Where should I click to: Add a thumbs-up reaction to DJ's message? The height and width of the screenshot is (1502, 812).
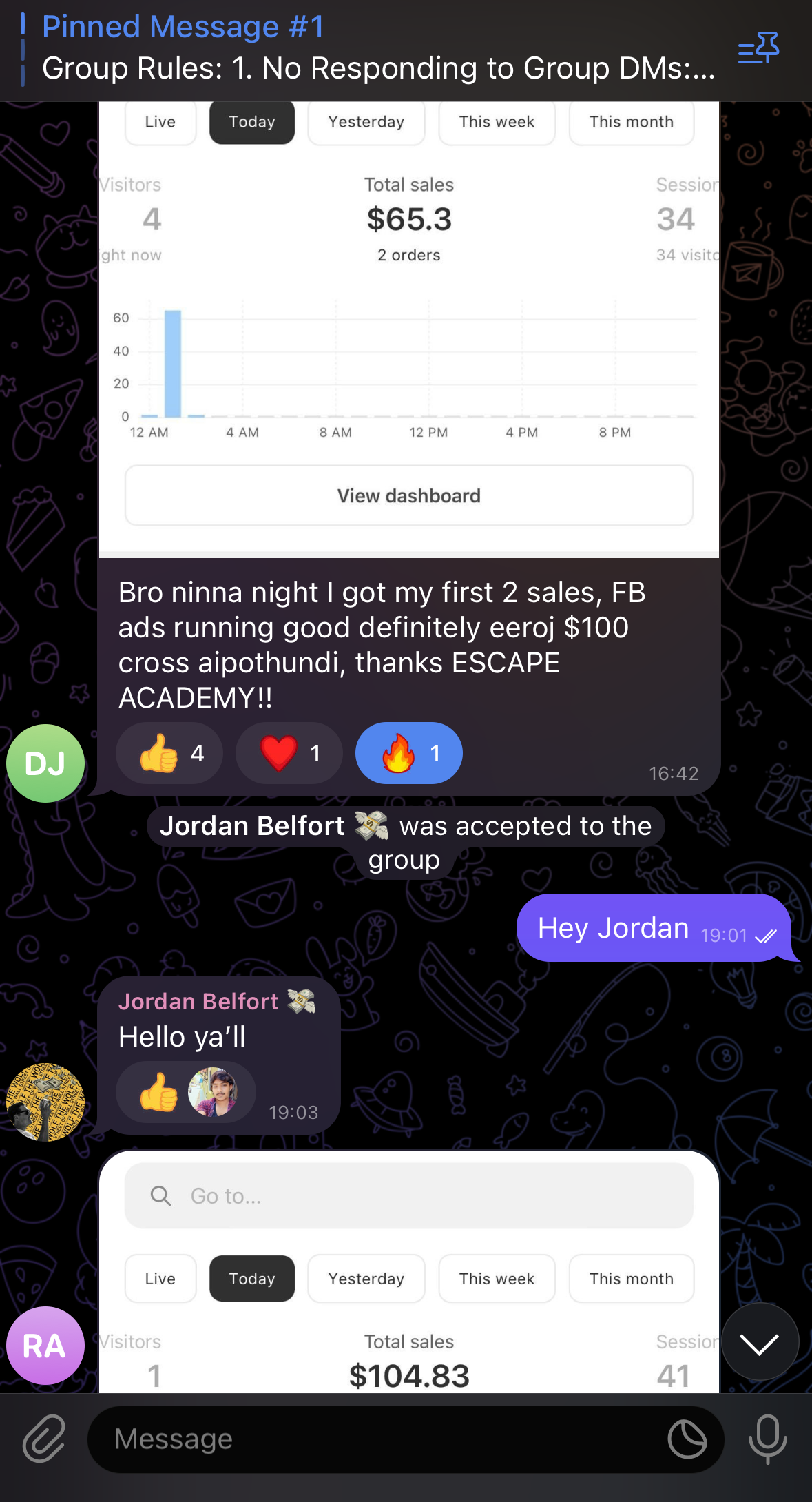pyautogui.click(x=169, y=753)
